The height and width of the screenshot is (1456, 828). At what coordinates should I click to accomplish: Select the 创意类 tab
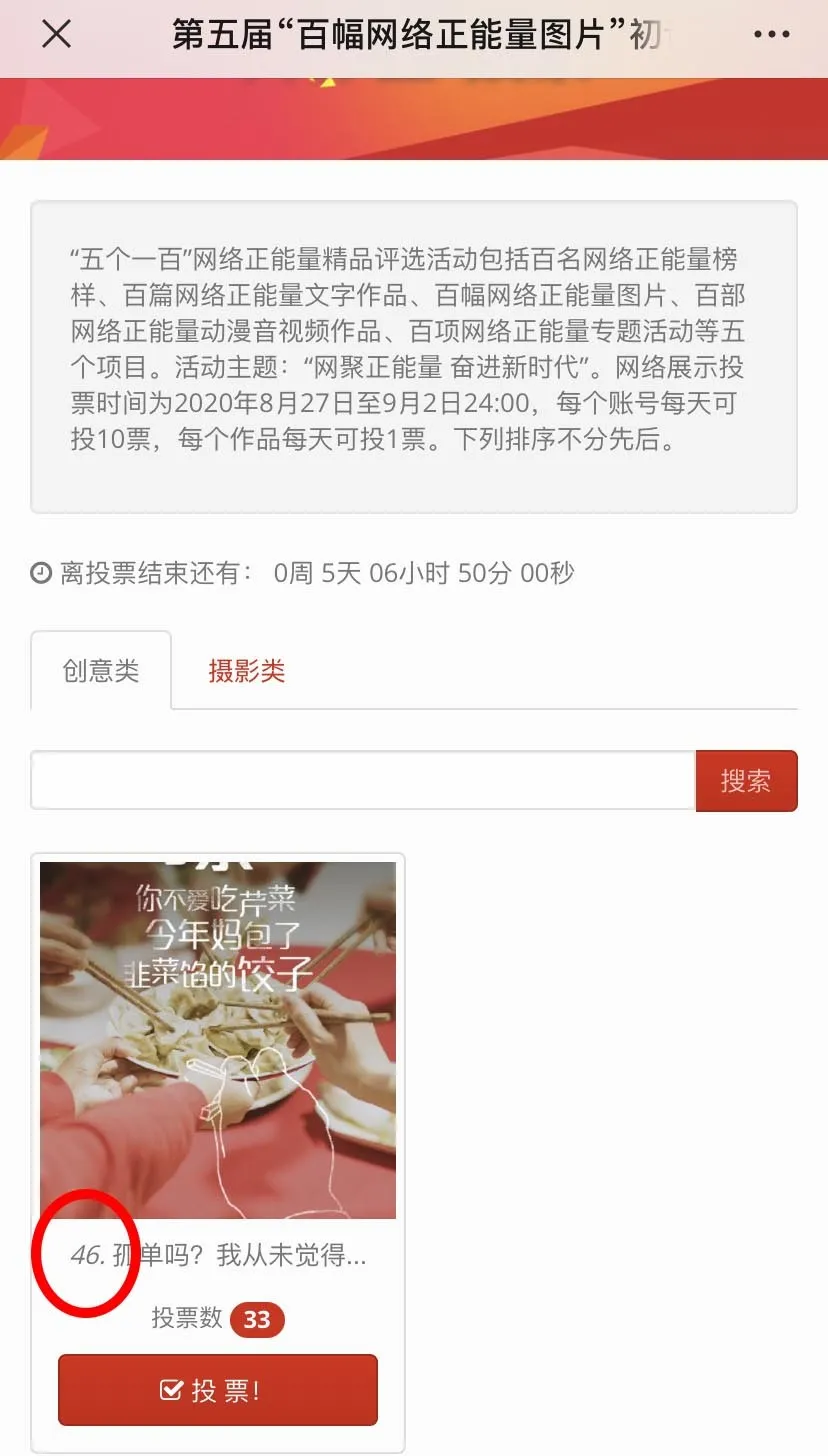click(x=100, y=670)
